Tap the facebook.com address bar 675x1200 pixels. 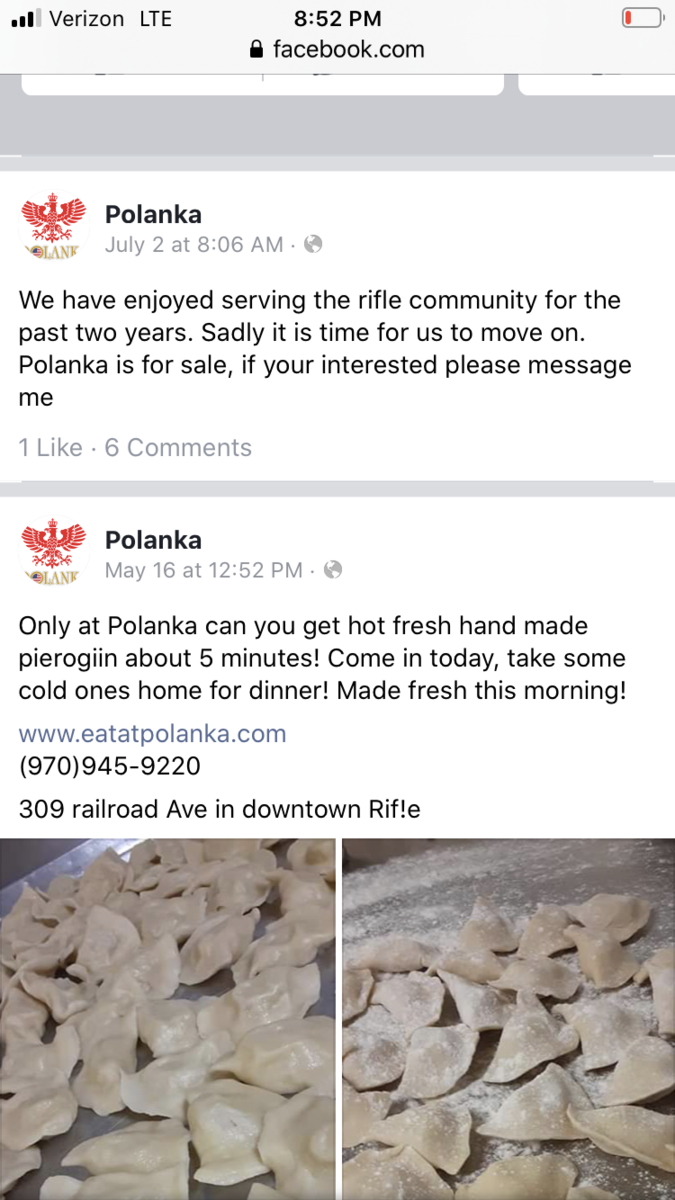(337, 49)
